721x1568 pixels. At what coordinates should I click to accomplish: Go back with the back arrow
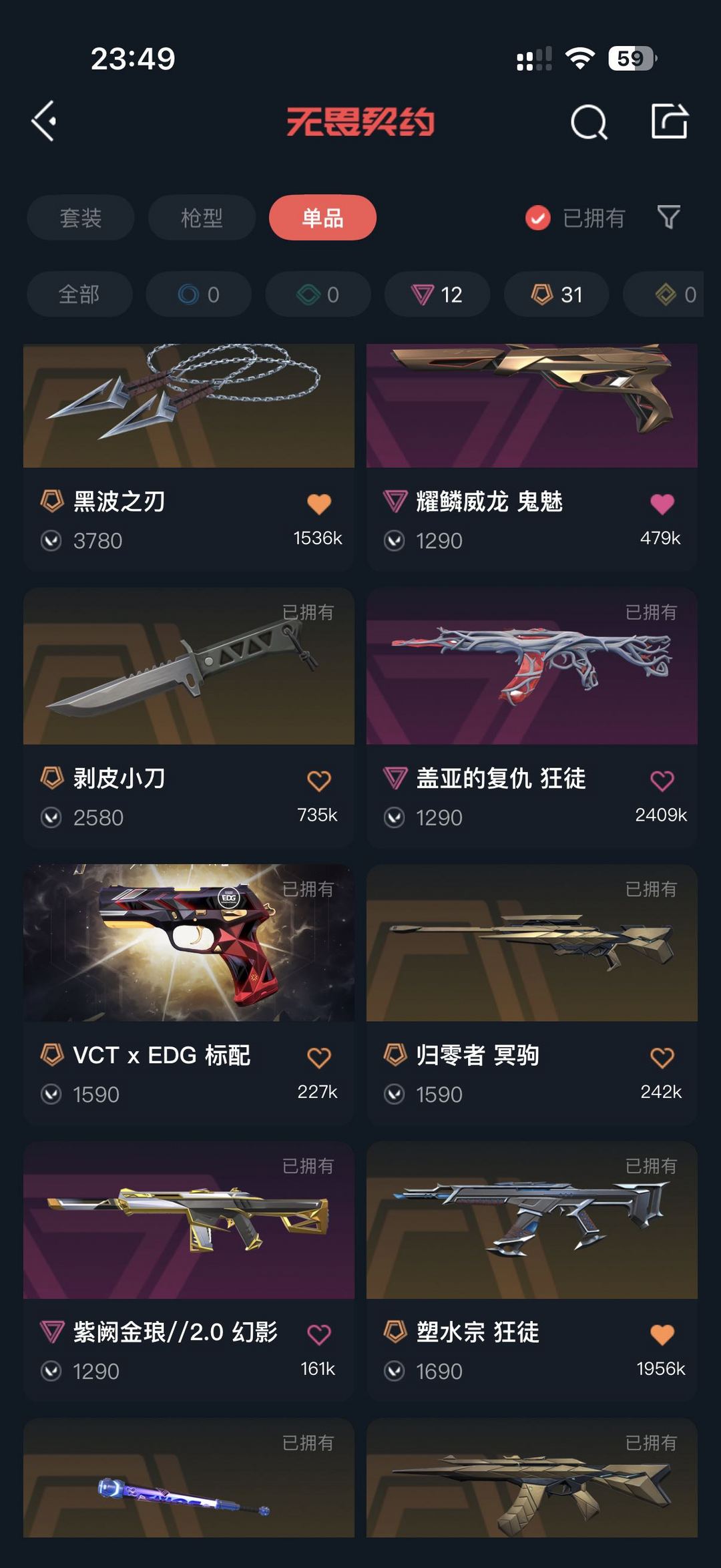coord(44,122)
